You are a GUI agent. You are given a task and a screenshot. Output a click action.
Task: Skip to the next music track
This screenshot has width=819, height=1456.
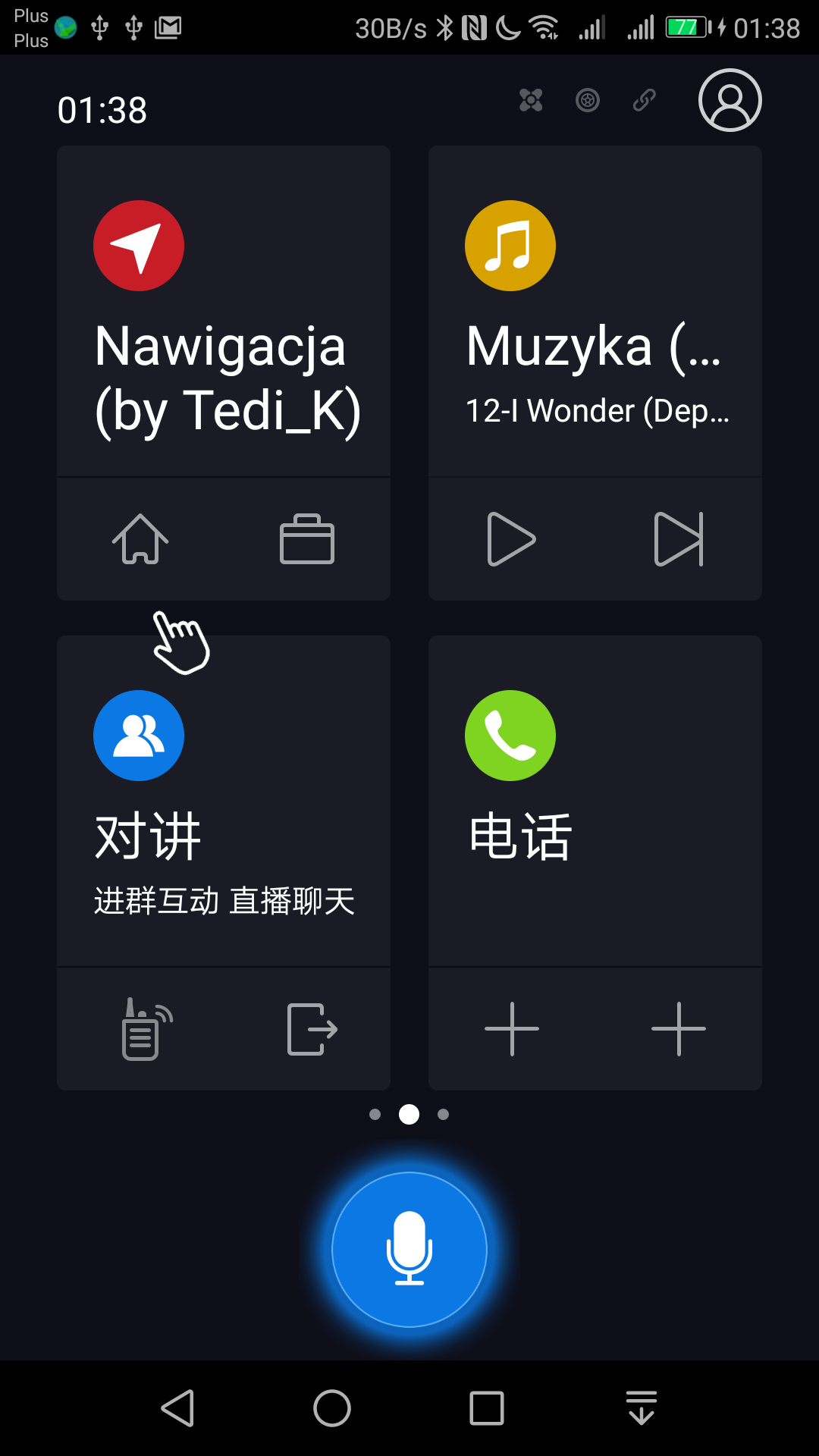pyautogui.click(x=679, y=539)
